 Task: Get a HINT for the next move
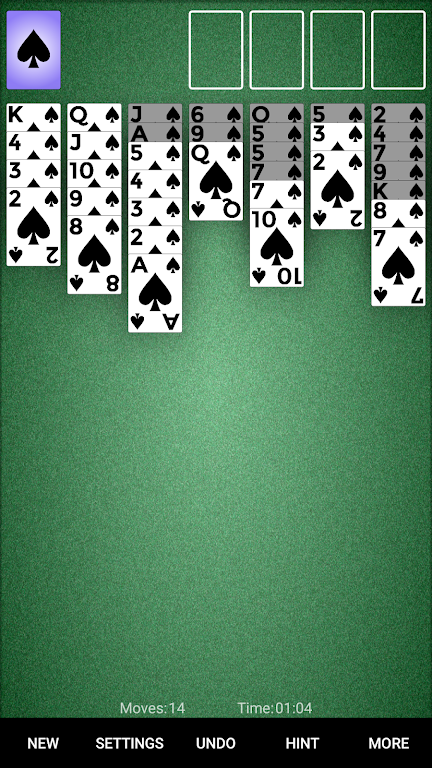(x=302, y=743)
